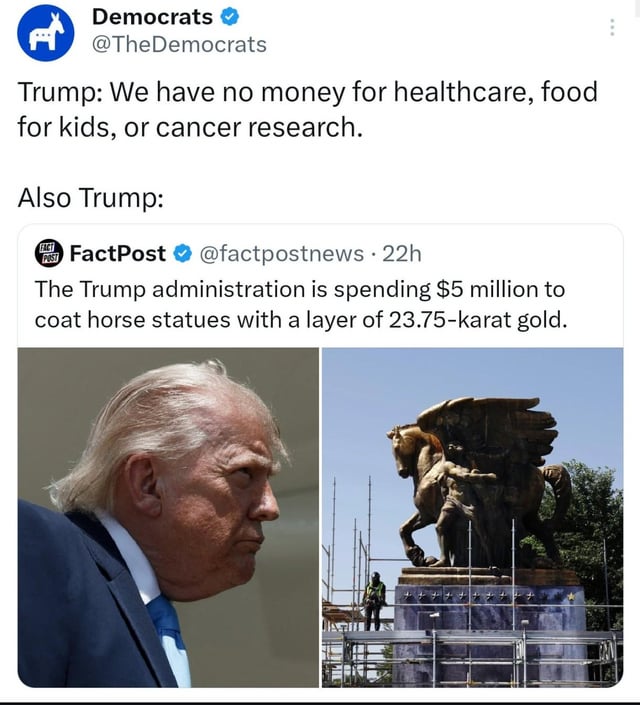Open the post's overflow menu
The image size is (640, 705).
coord(612,27)
